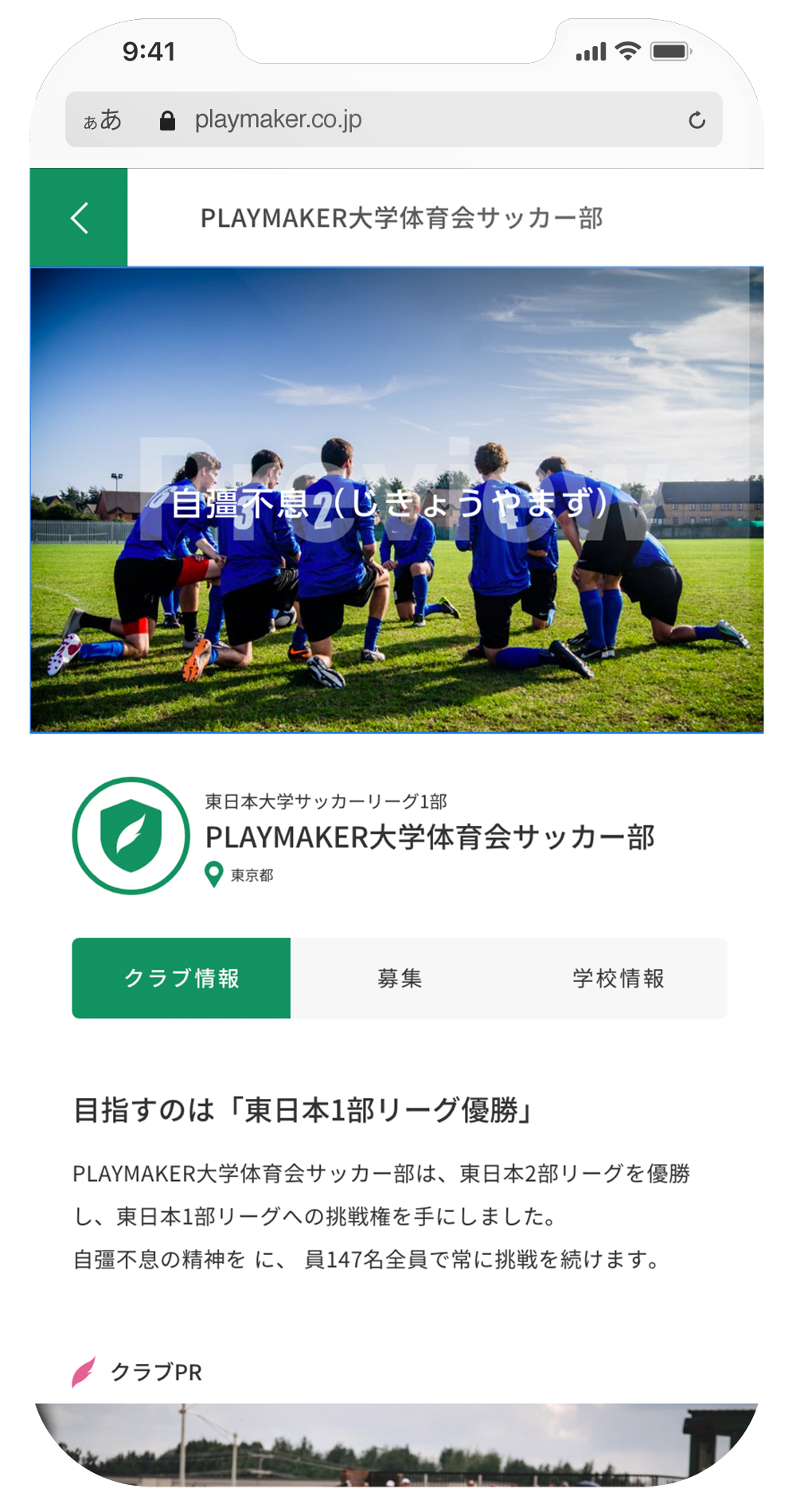Open the 学校情報 tab
Screen dimensions: 796x1512
(x=618, y=978)
